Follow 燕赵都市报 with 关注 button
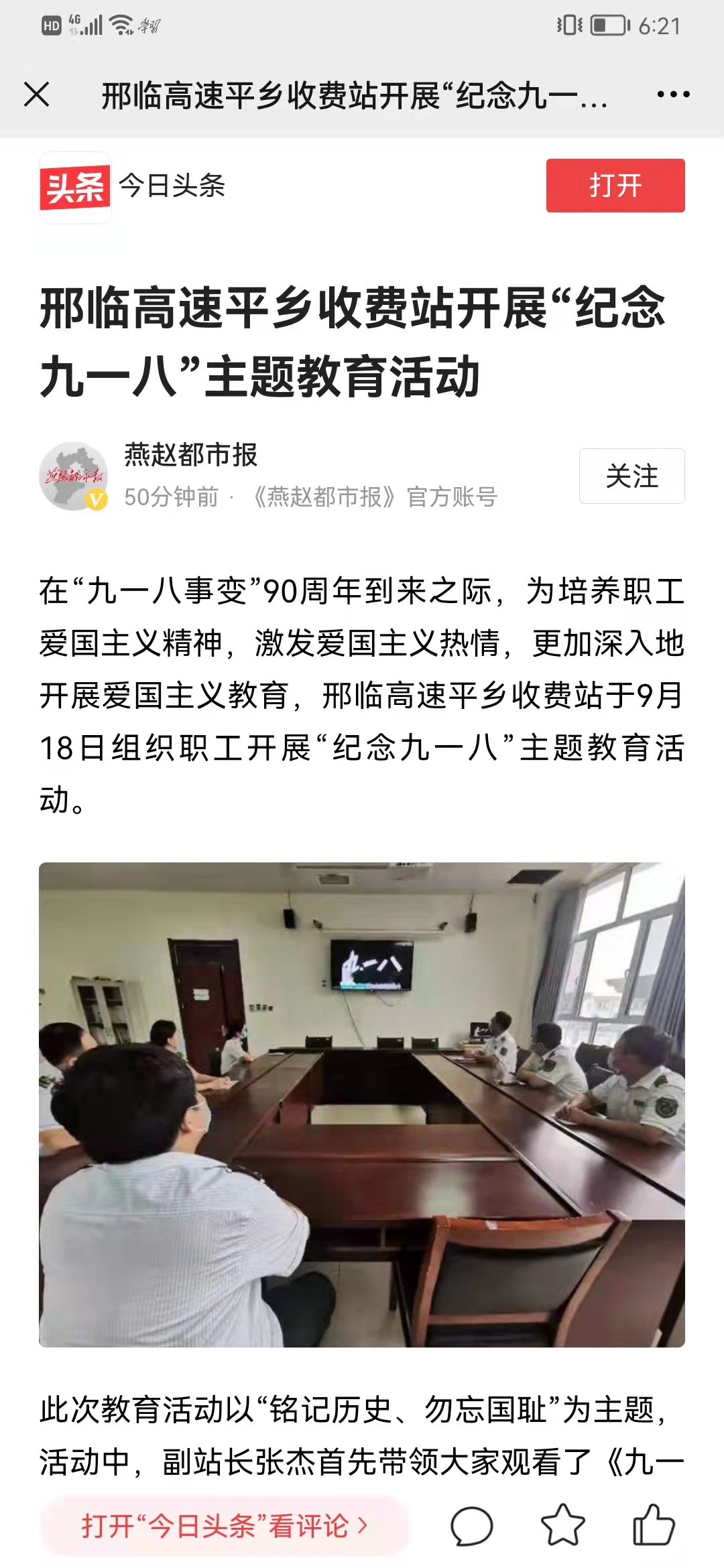The width and height of the screenshot is (724, 1568). point(631,476)
